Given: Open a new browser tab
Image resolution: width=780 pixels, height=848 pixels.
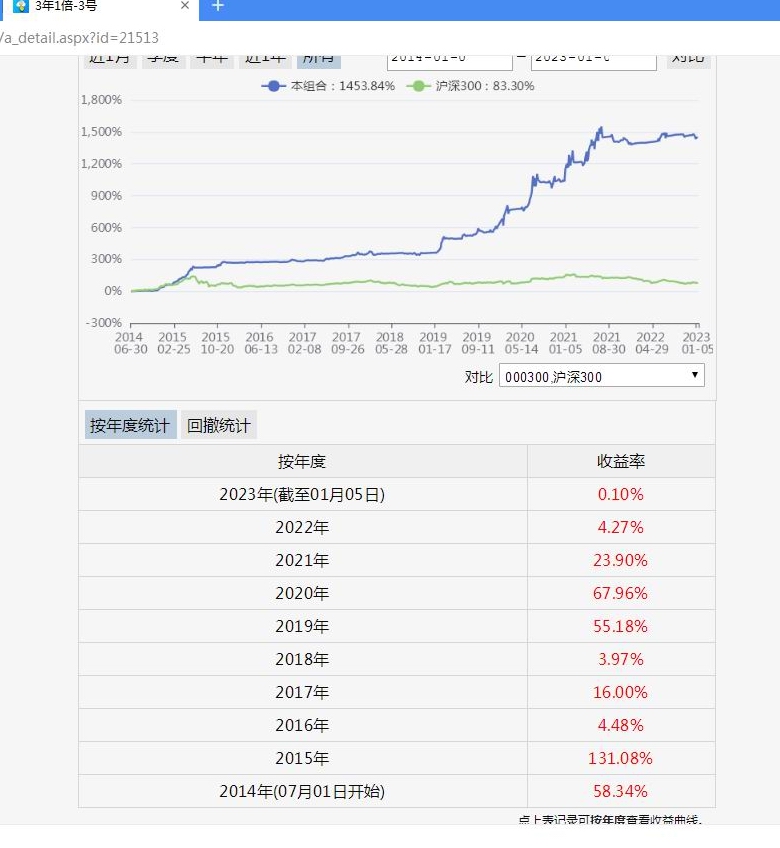Looking at the screenshot, I should coord(218,6).
